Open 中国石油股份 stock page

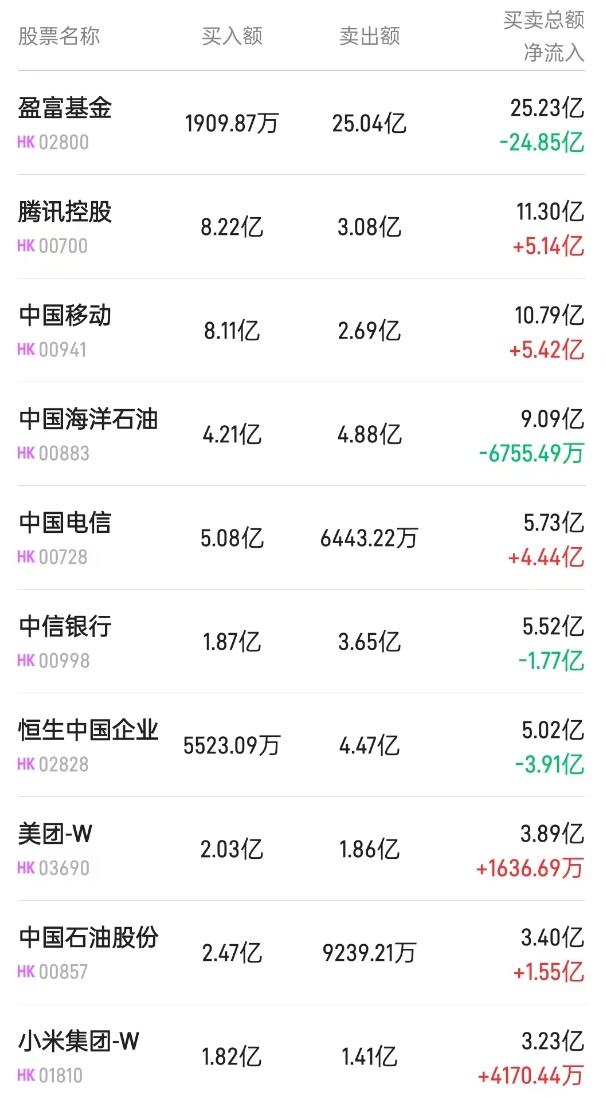pos(88,938)
